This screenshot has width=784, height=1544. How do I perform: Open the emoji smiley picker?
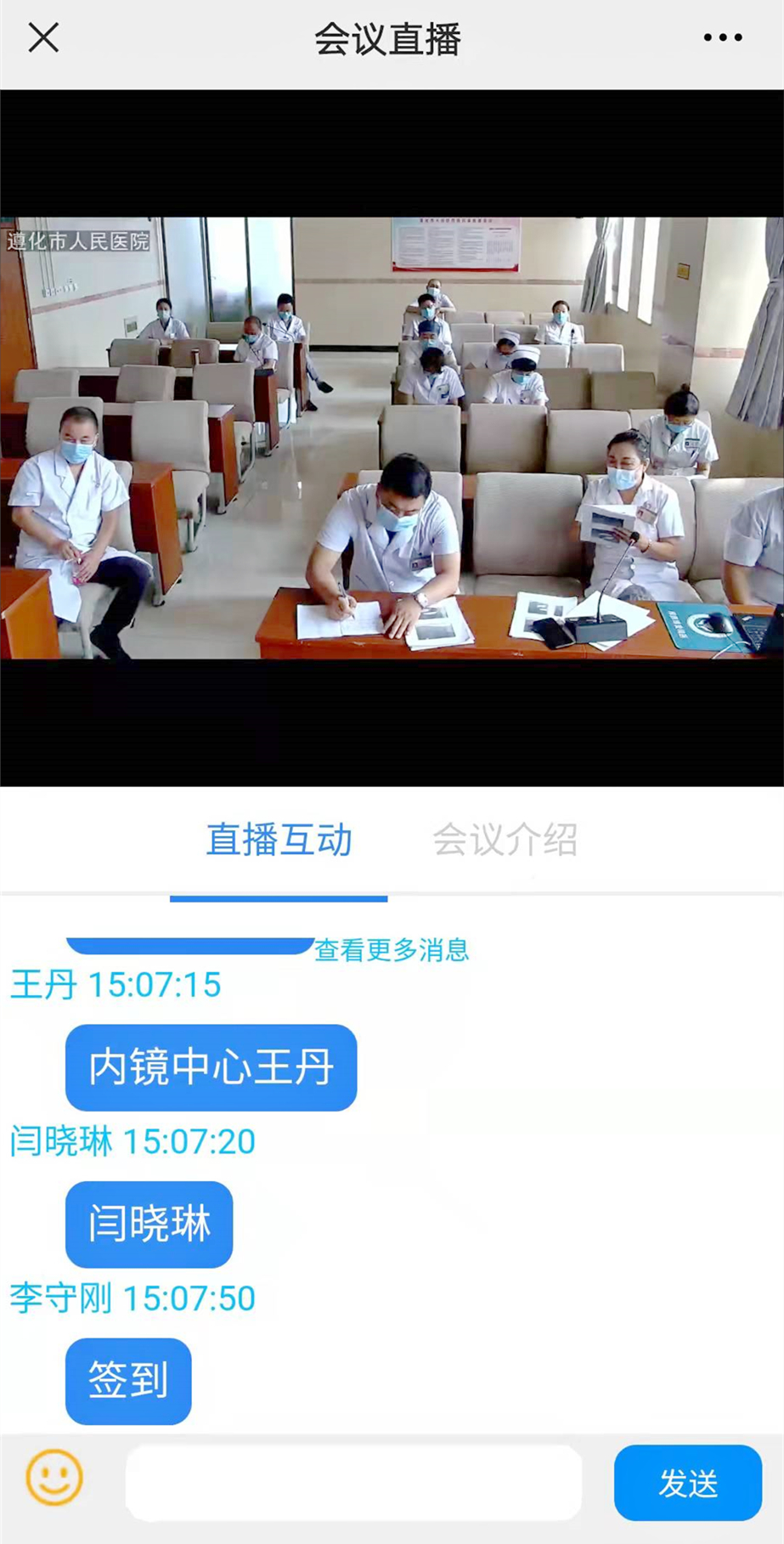(54, 1478)
